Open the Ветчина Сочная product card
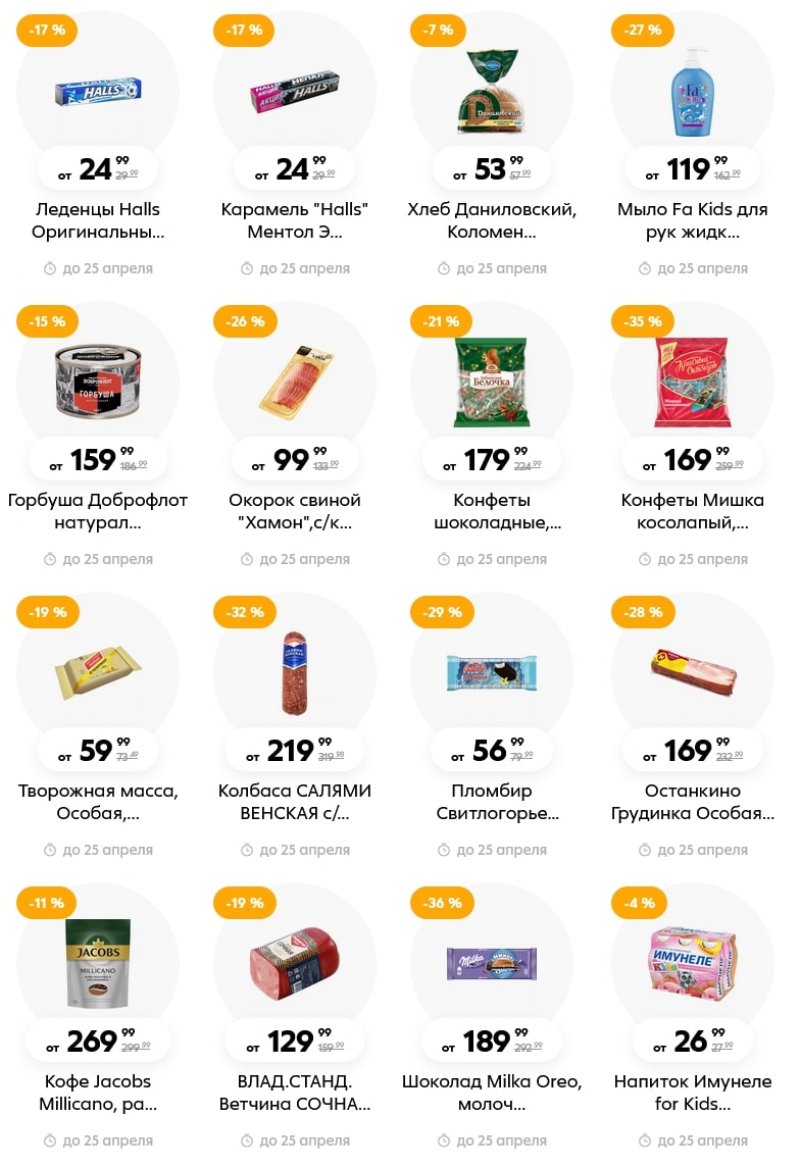Image resolution: width=800 pixels, height=1167 pixels. pos(295,965)
